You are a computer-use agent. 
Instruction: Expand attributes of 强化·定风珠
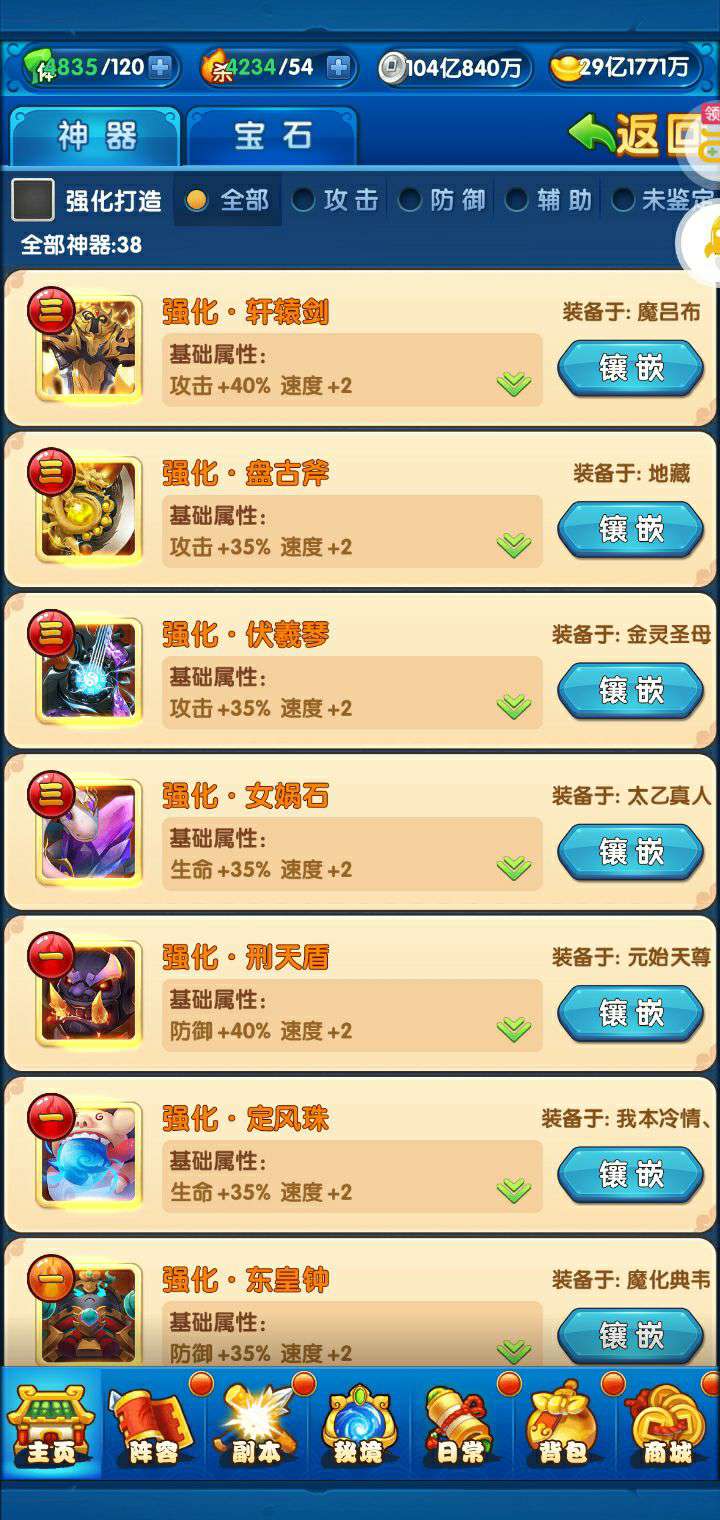point(514,1190)
